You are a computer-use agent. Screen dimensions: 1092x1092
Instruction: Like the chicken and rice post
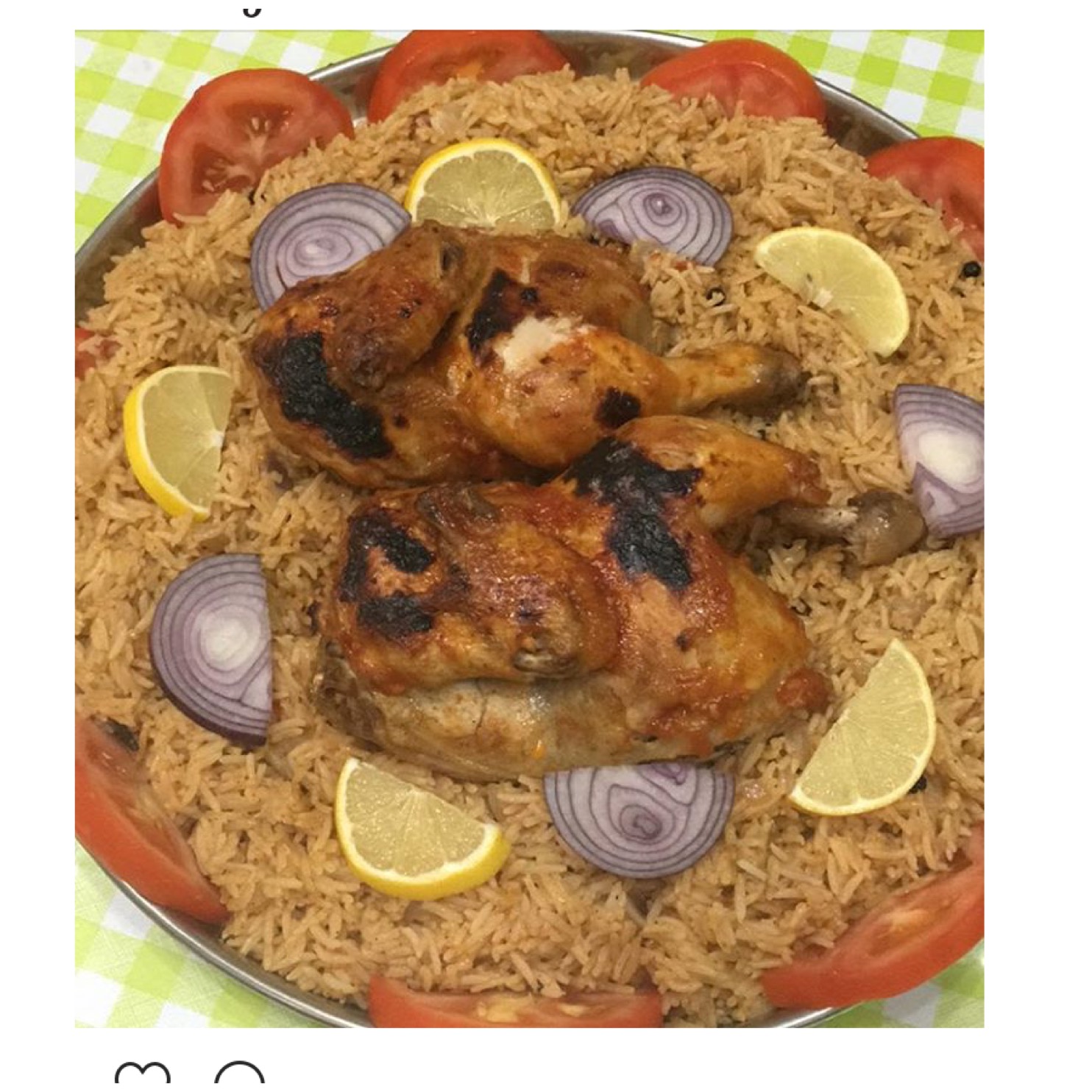click(143, 1078)
